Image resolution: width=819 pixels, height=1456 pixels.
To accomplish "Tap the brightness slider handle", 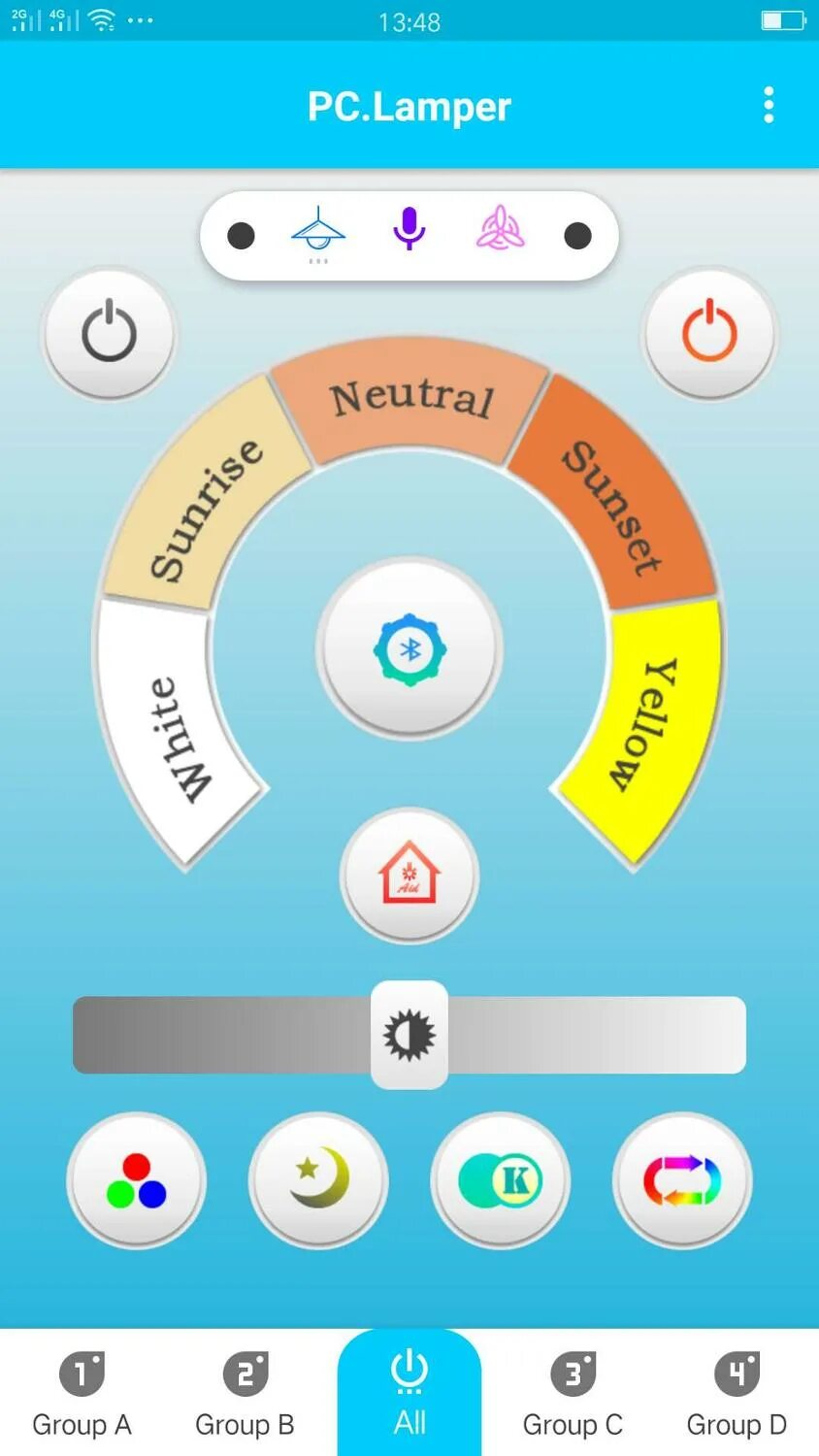I will 409,1035.
